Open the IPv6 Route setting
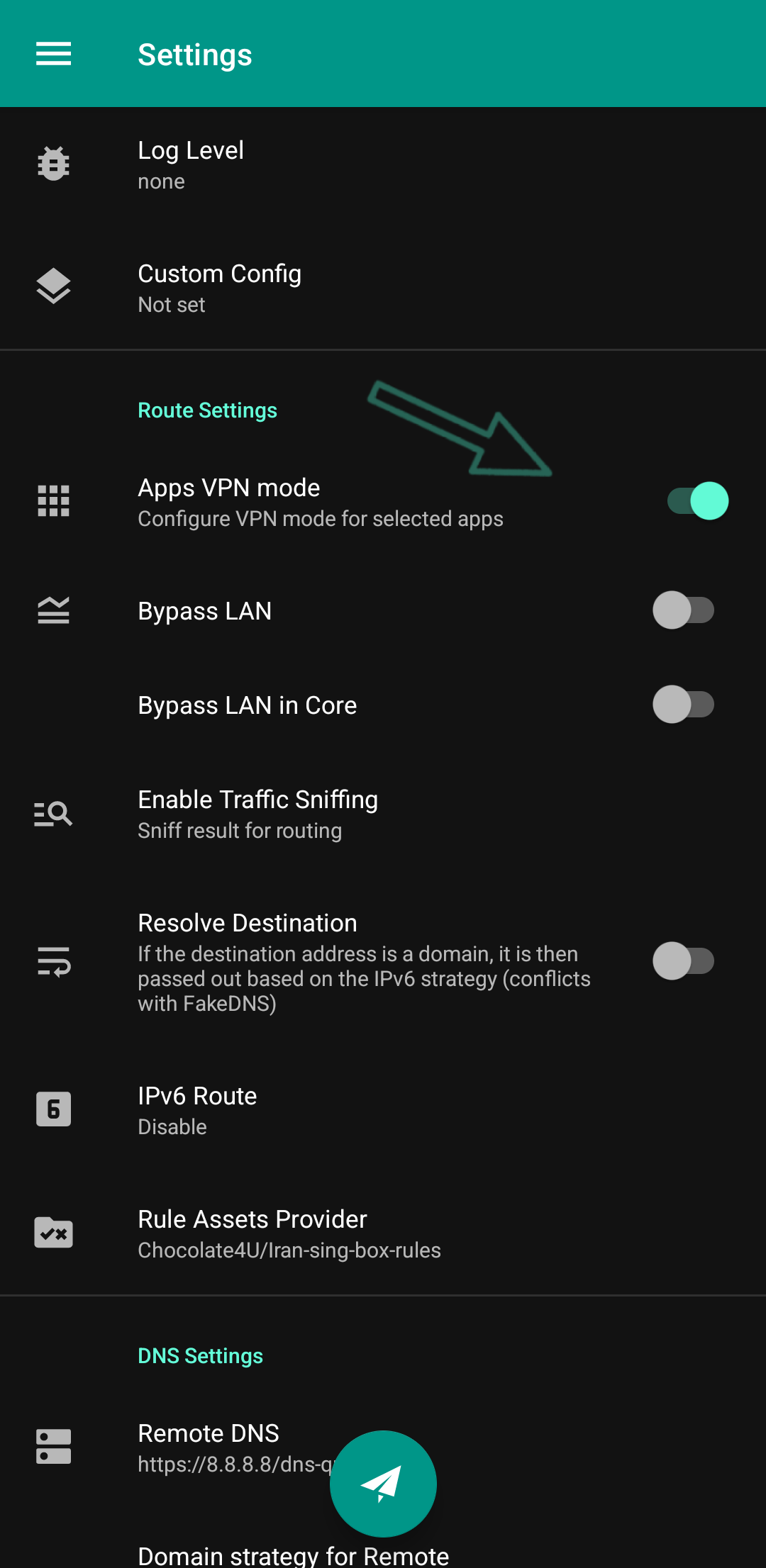766x1568 pixels. (x=383, y=1110)
